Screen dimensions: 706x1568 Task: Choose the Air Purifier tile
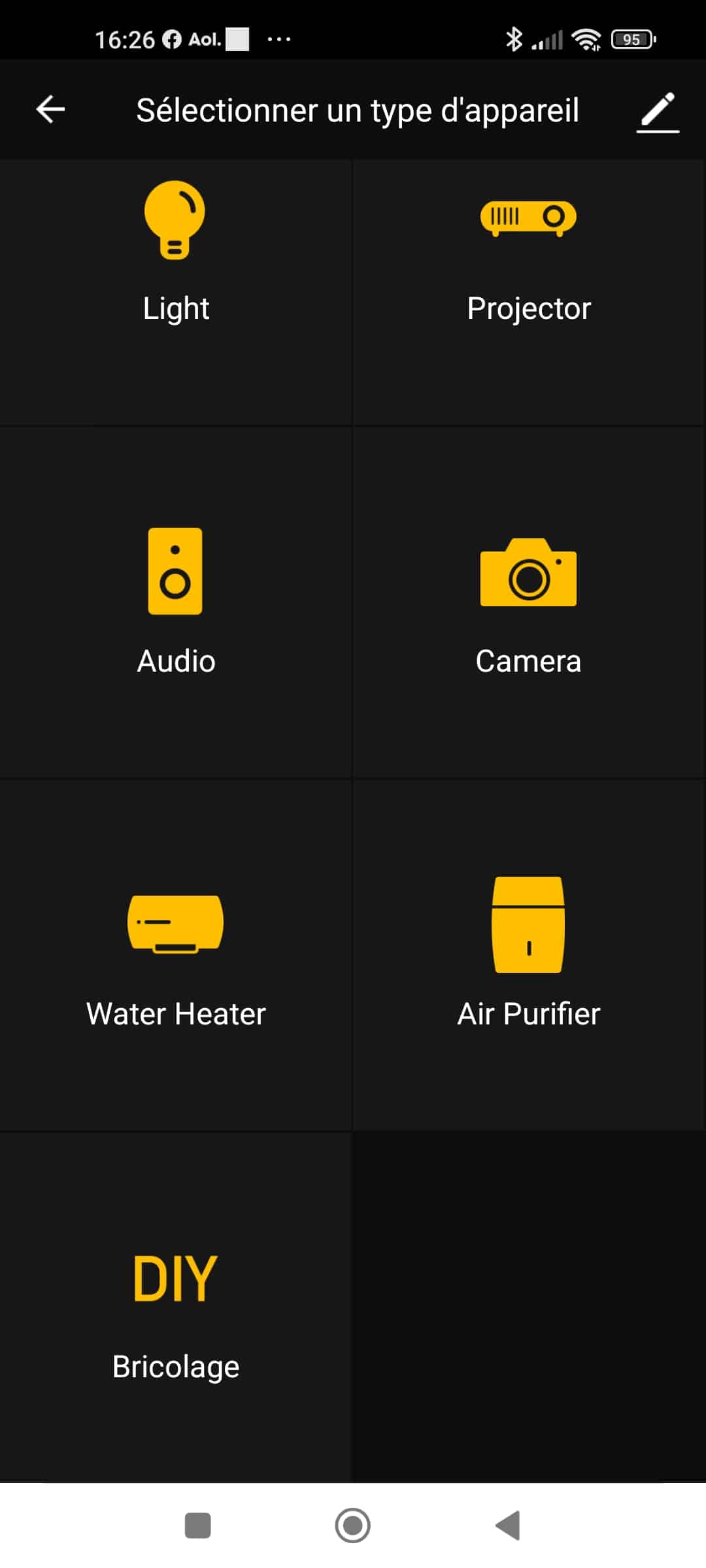[529, 955]
